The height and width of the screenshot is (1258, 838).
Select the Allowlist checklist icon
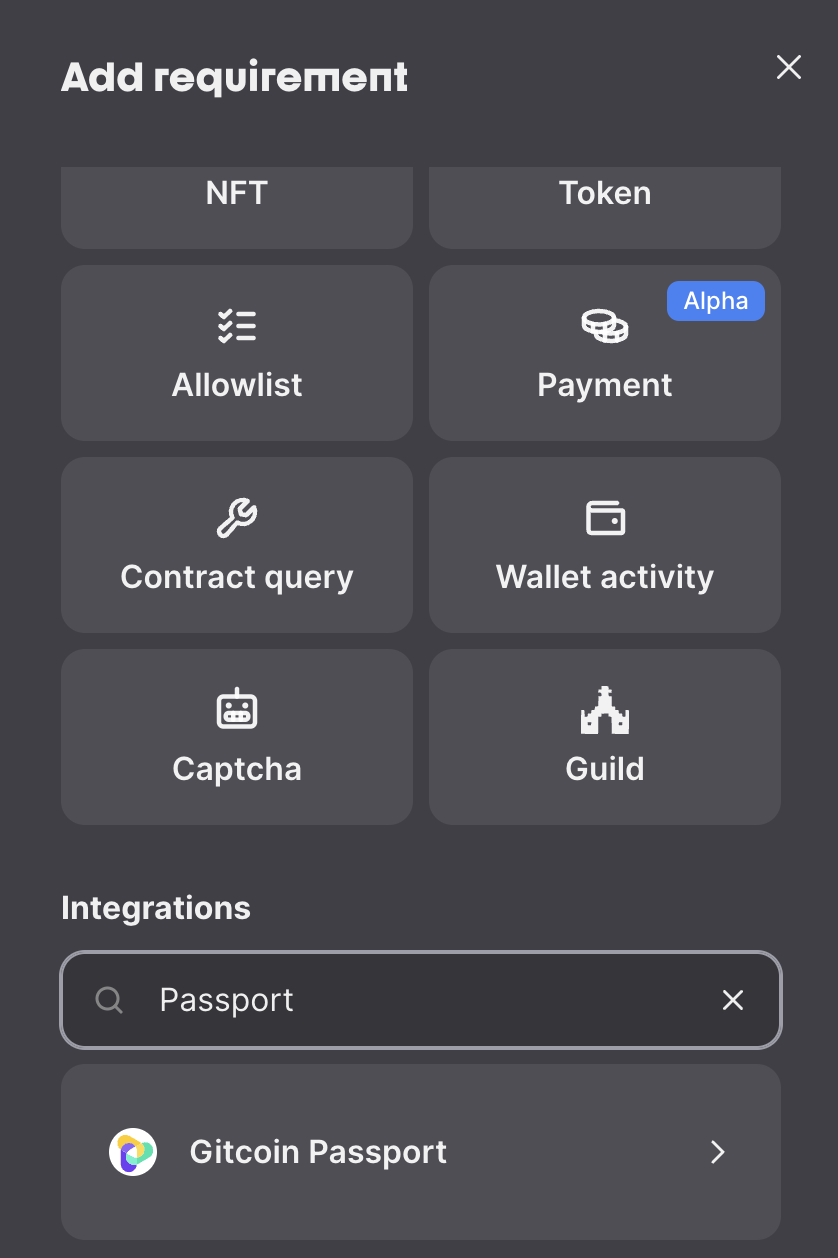point(236,326)
